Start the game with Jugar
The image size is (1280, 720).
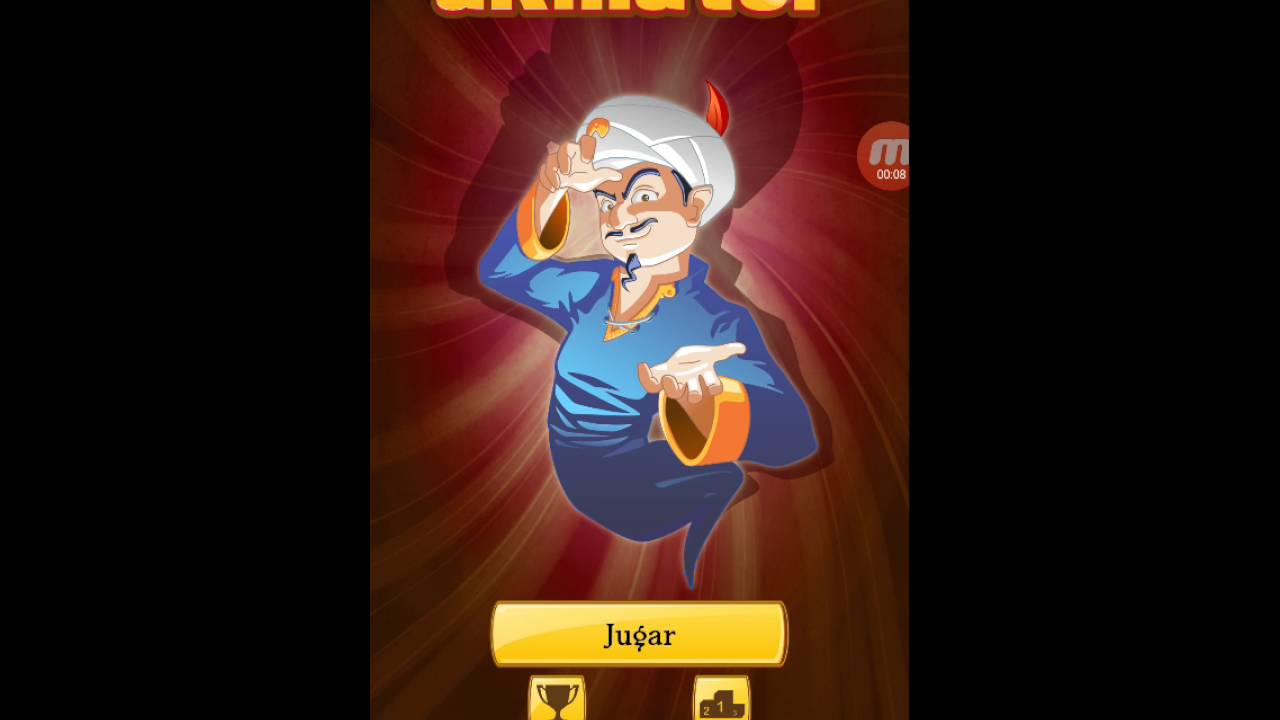638,634
